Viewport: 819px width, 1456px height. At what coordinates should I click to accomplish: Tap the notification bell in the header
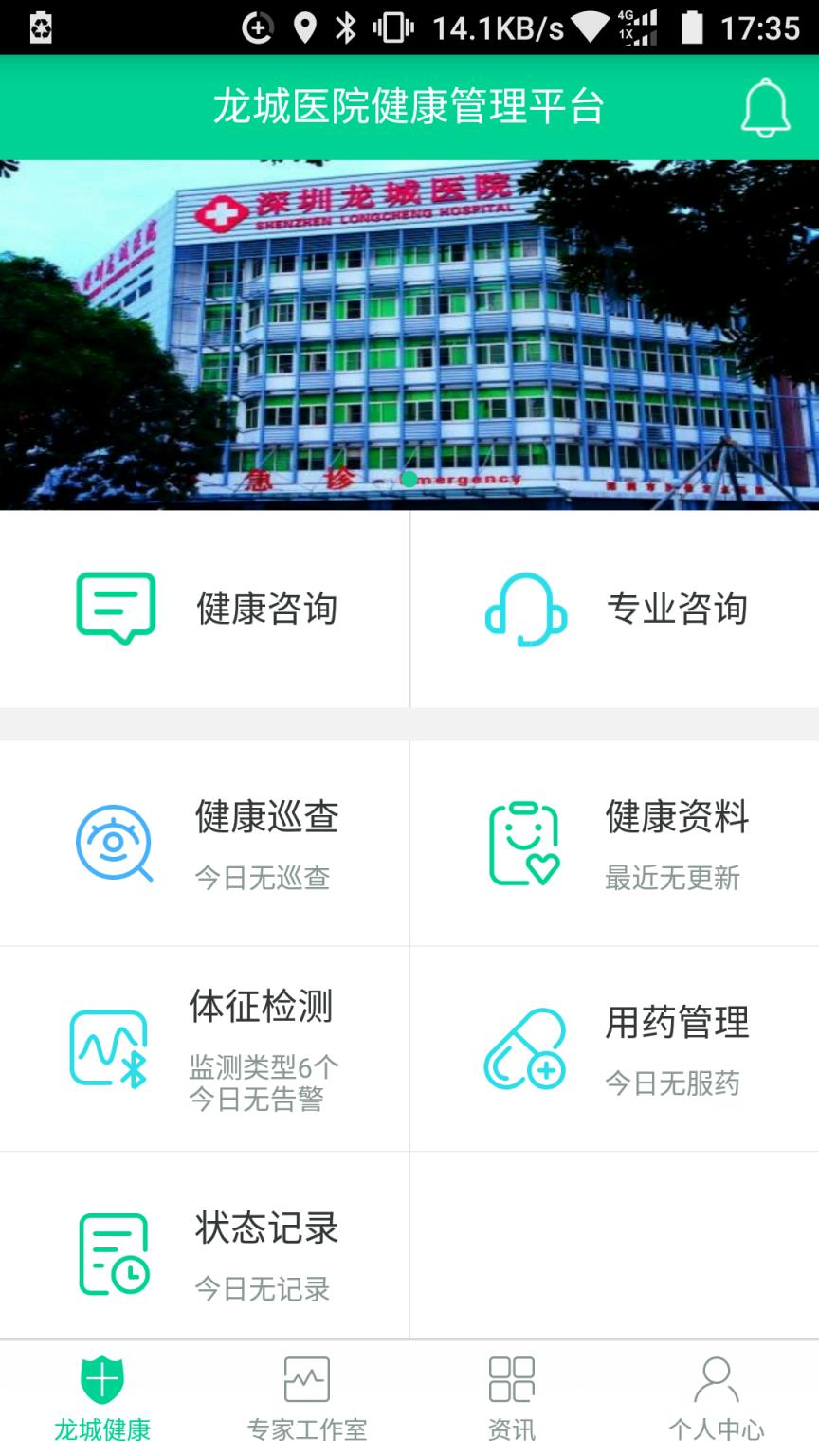pyautogui.click(x=764, y=108)
